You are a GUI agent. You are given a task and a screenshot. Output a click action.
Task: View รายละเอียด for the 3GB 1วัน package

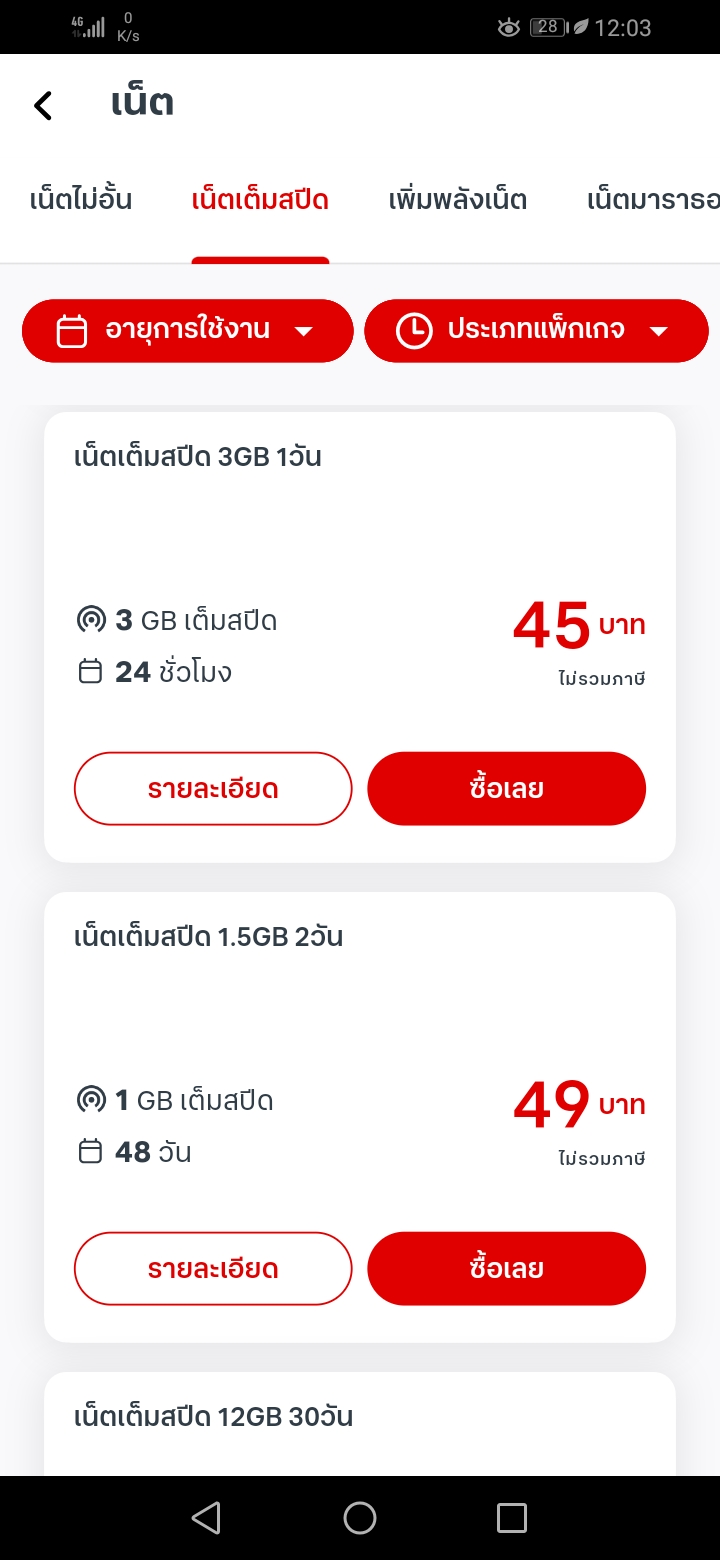[213, 788]
